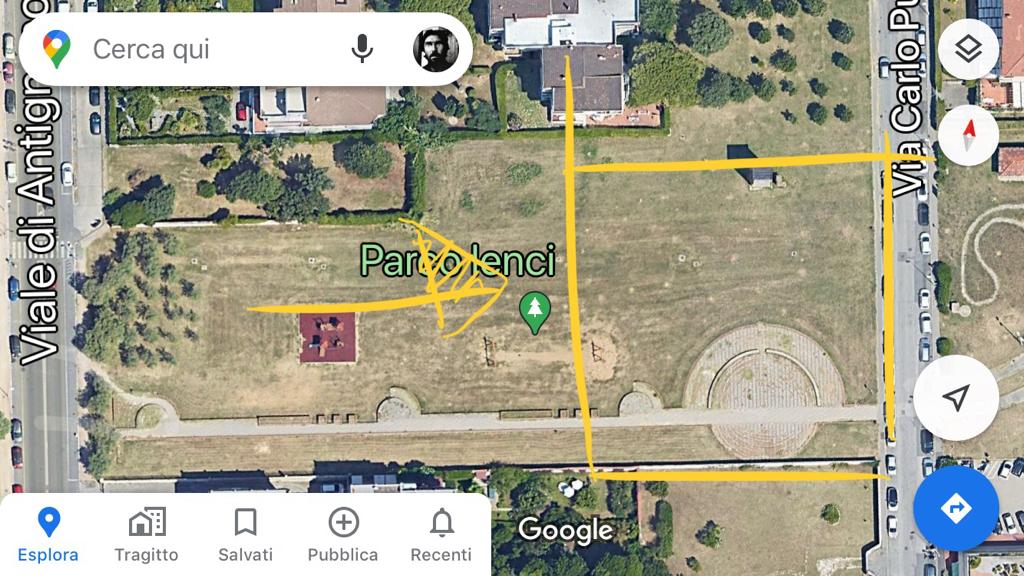The image size is (1024, 576).
Task: Open the map layers selector
Action: tap(967, 49)
